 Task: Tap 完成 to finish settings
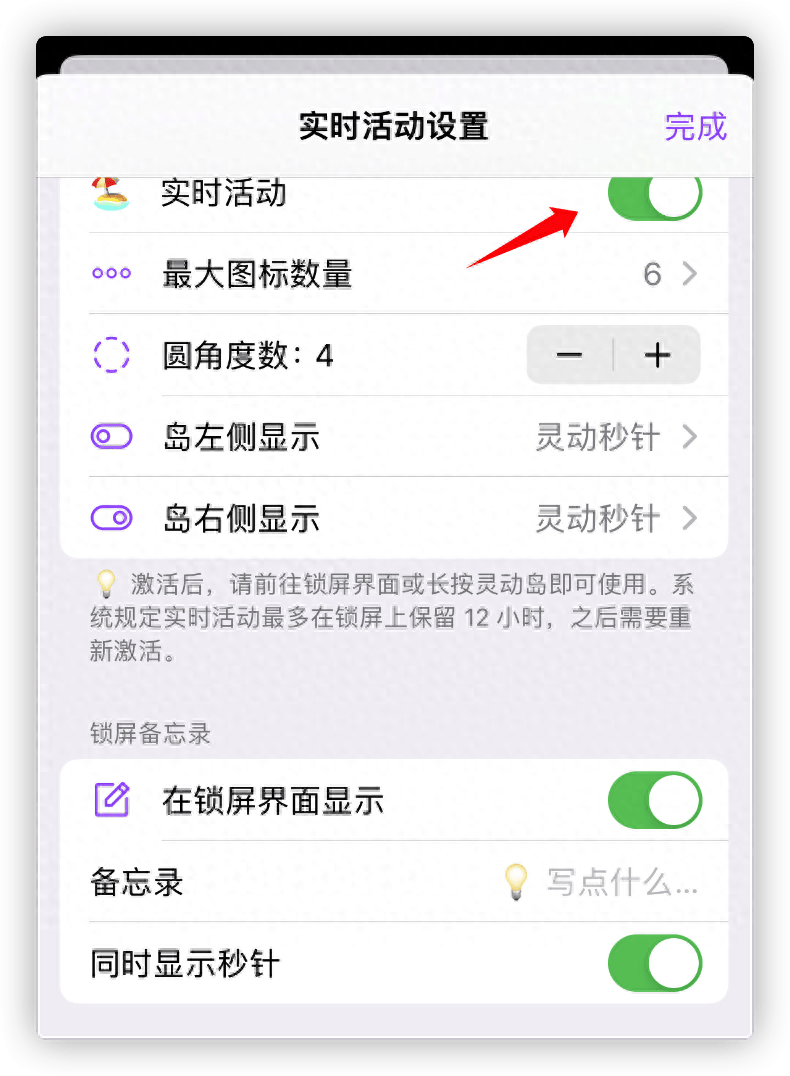pos(695,127)
